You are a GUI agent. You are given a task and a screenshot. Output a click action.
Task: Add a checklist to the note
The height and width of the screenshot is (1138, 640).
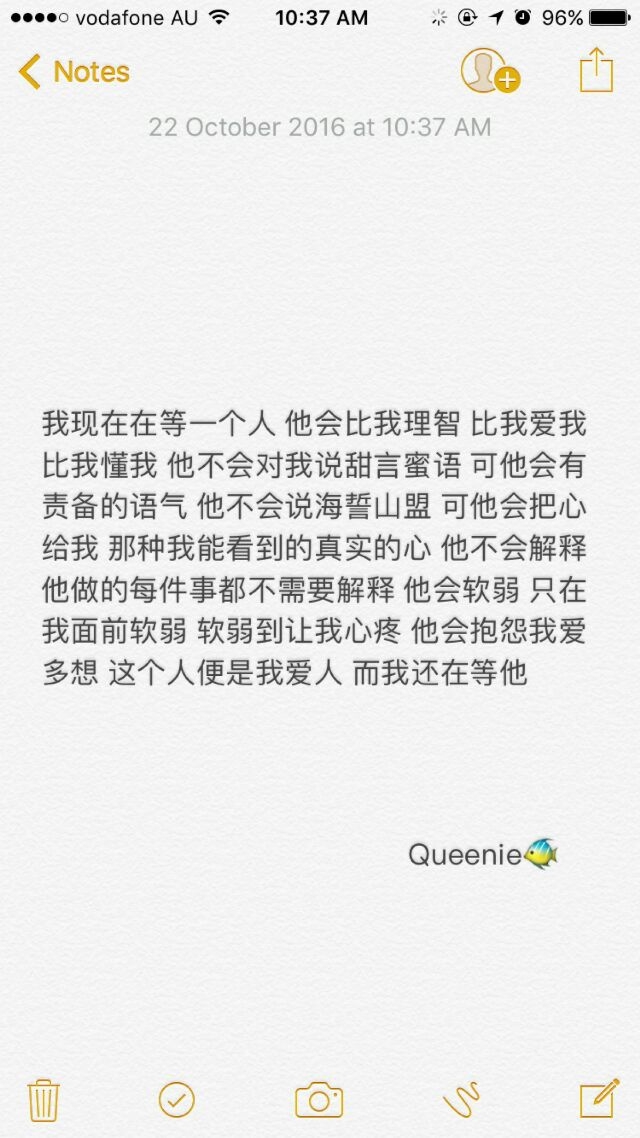(x=176, y=1100)
